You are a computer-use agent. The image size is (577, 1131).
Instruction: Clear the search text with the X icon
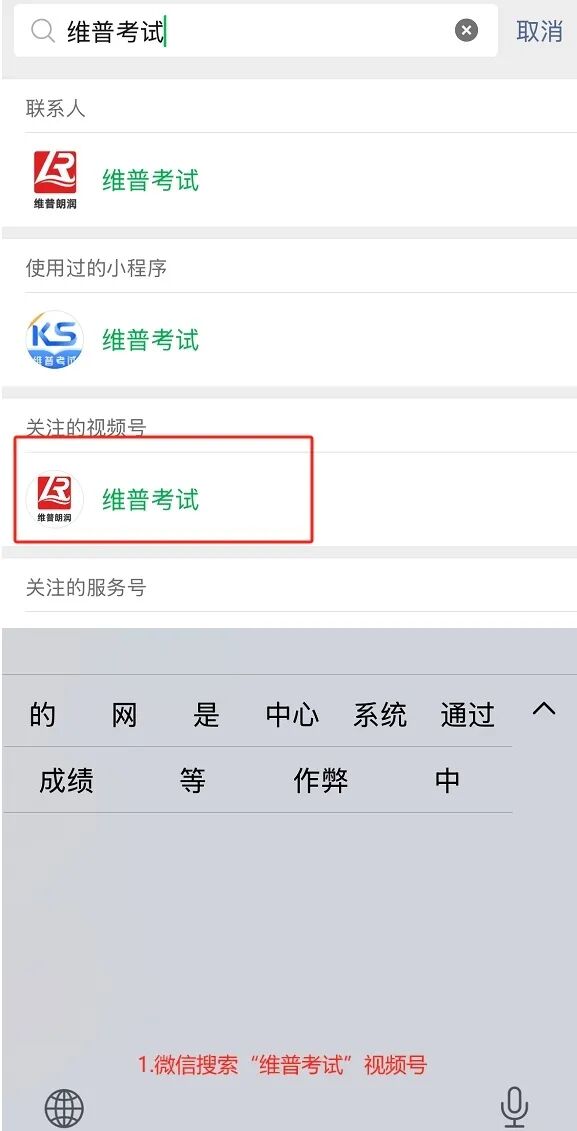pos(466,30)
